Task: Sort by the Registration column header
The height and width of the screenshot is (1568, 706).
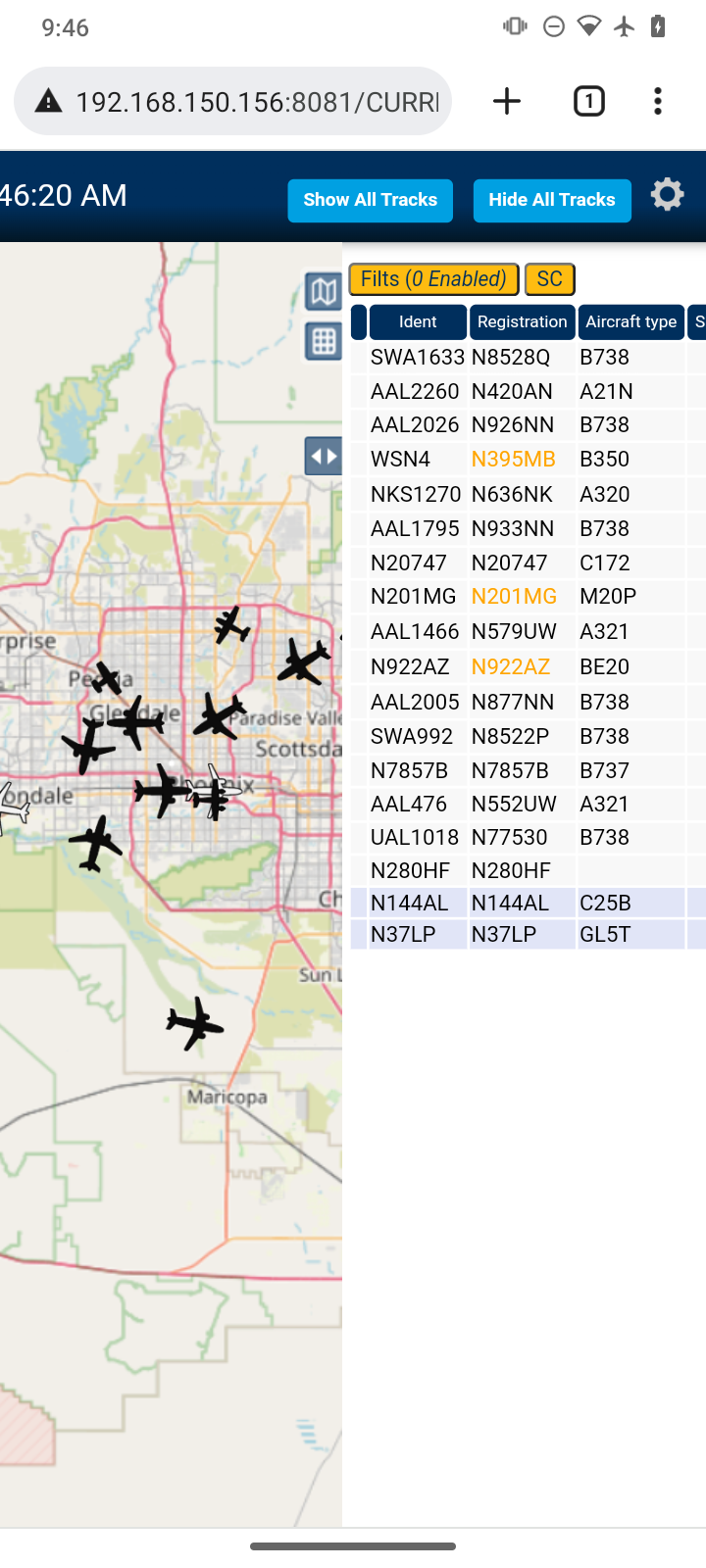Action: coord(522,321)
